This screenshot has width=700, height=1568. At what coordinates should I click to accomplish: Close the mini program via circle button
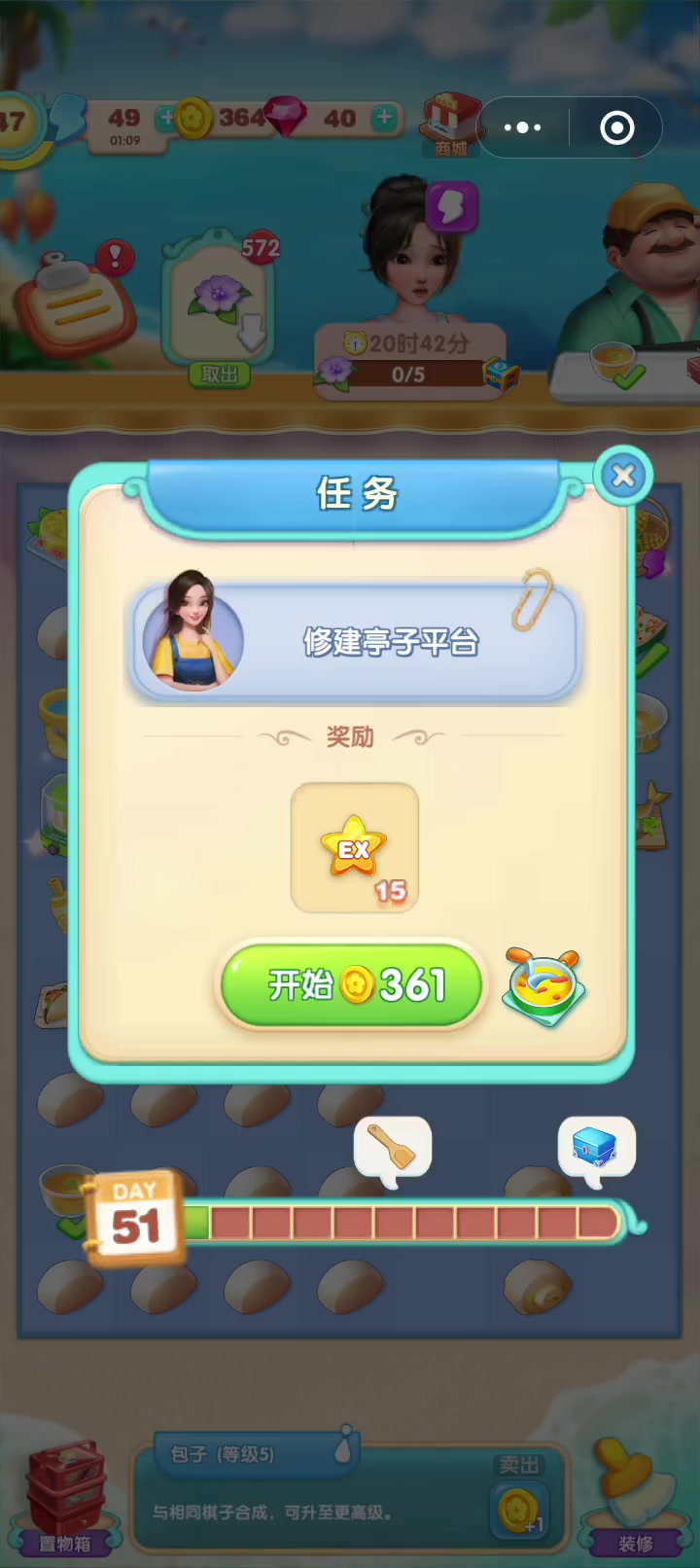(x=617, y=127)
